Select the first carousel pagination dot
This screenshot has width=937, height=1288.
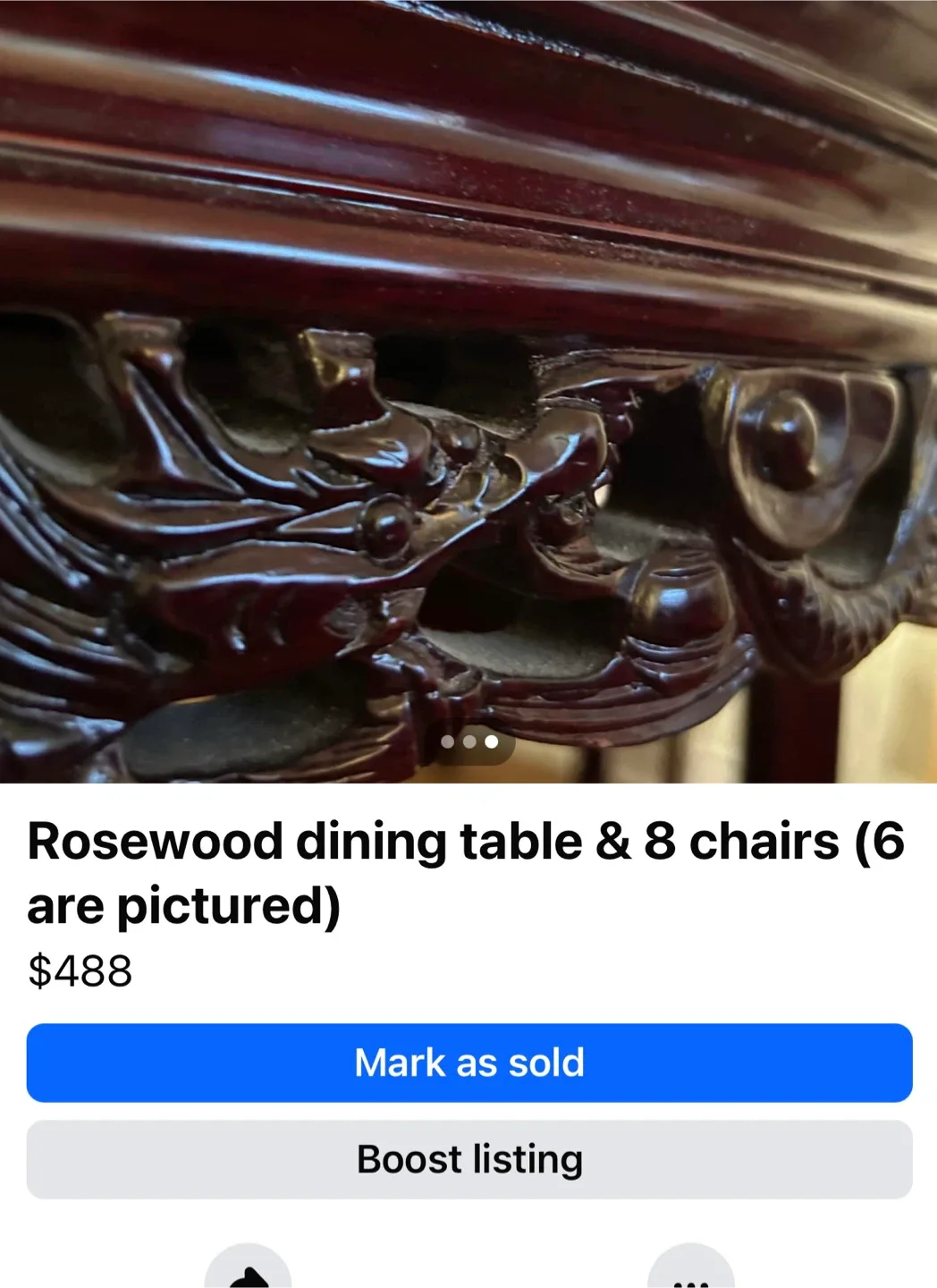448,741
